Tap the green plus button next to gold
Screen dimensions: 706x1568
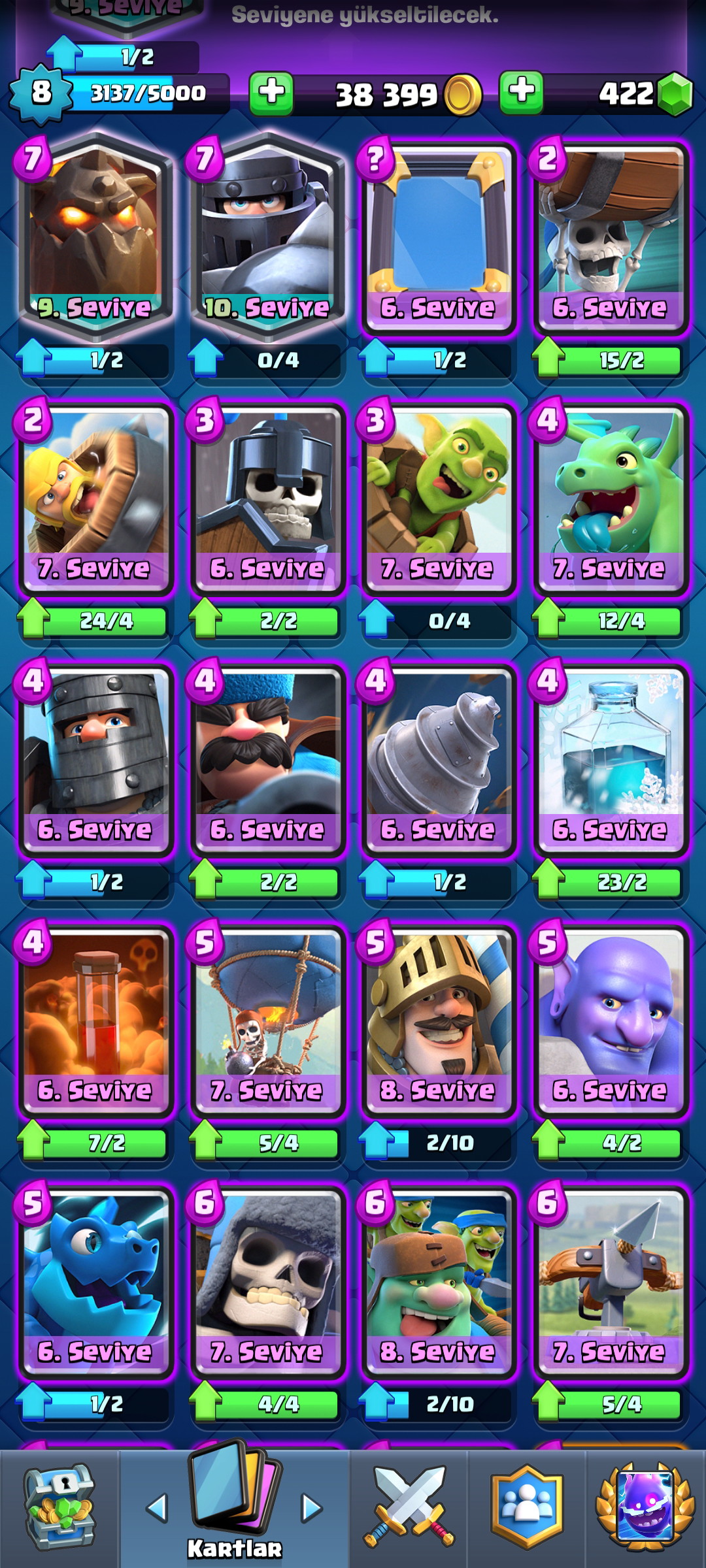[x=271, y=93]
